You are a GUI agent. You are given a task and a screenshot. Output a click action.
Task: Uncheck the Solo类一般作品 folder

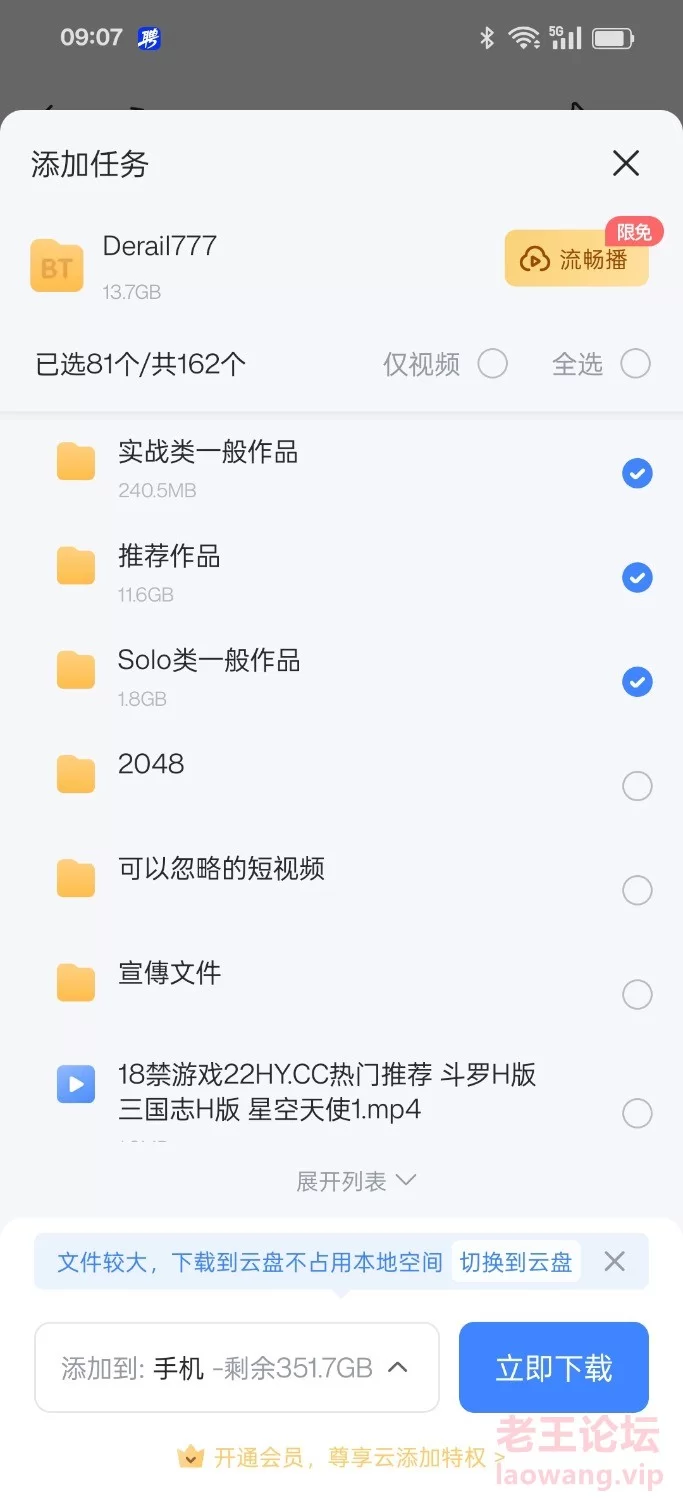tap(637, 682)
